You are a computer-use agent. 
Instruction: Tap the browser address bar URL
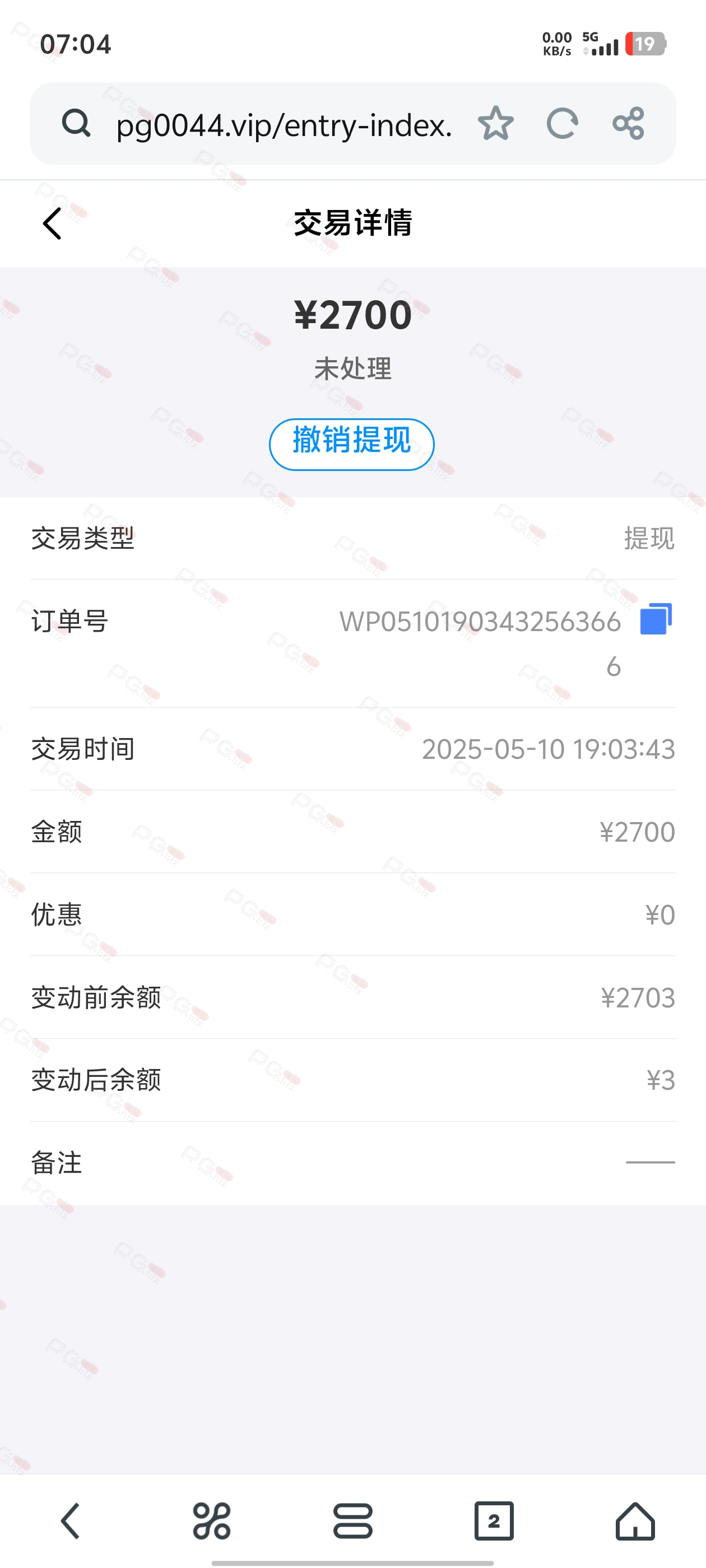coord(284,125)
